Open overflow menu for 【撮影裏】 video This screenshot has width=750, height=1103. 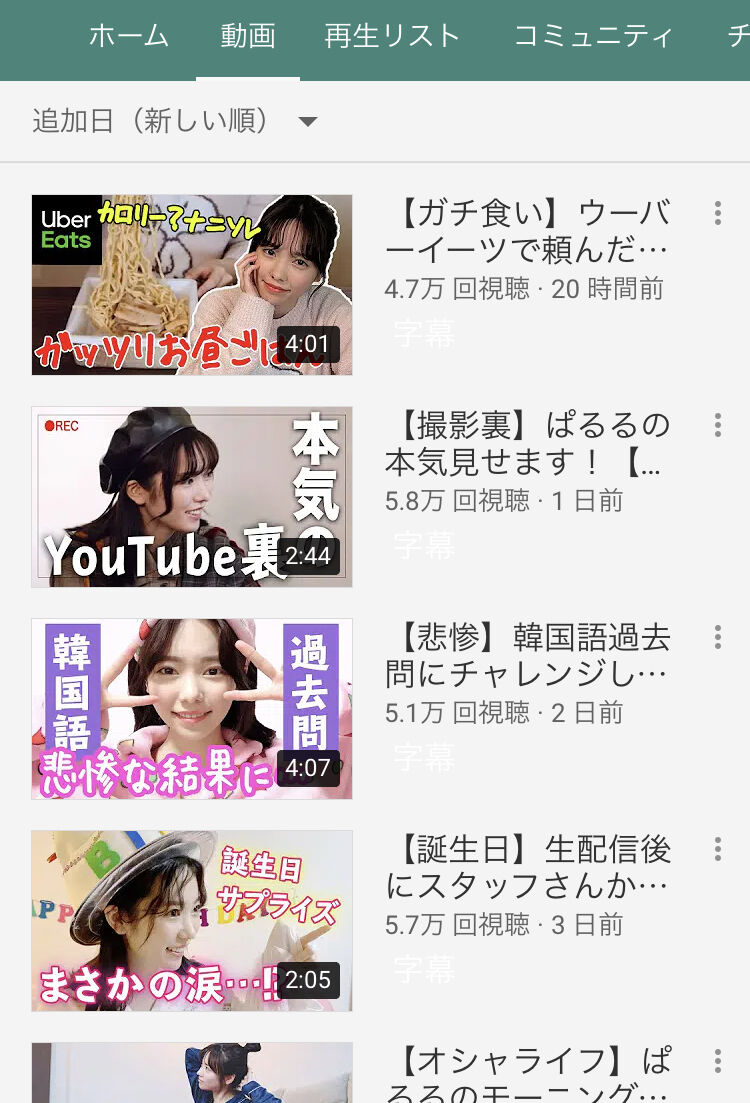pyautogui.click(x=718, y=425)
